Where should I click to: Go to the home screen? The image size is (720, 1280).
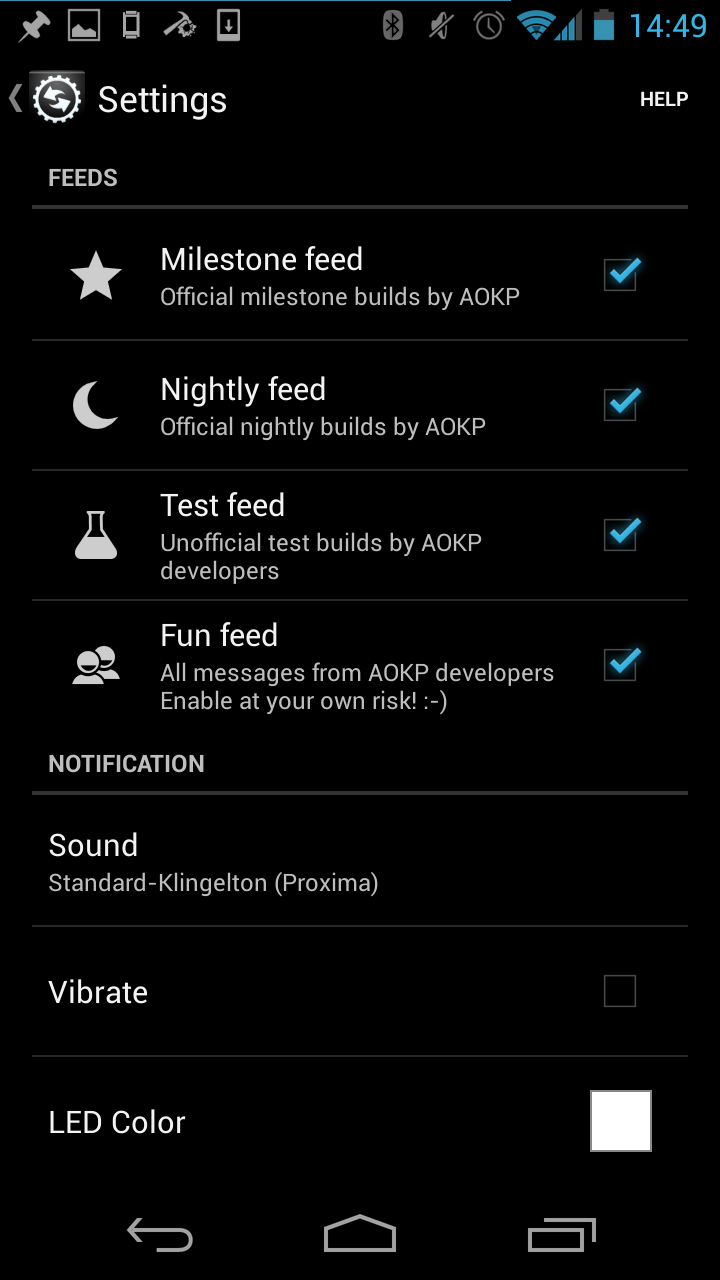(x=360, y=1235)
